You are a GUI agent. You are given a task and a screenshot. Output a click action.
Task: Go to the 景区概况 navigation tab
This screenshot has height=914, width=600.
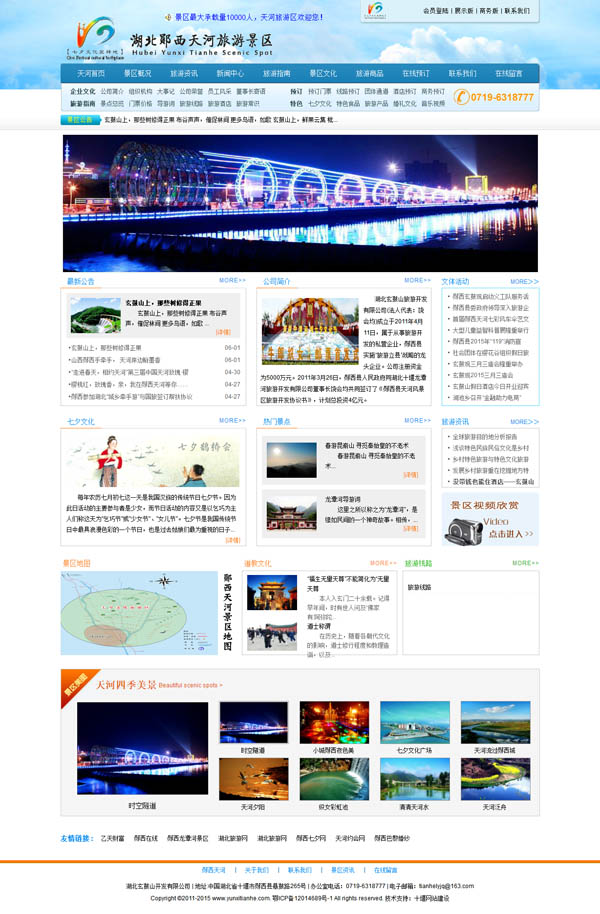[x=137, y=74]
